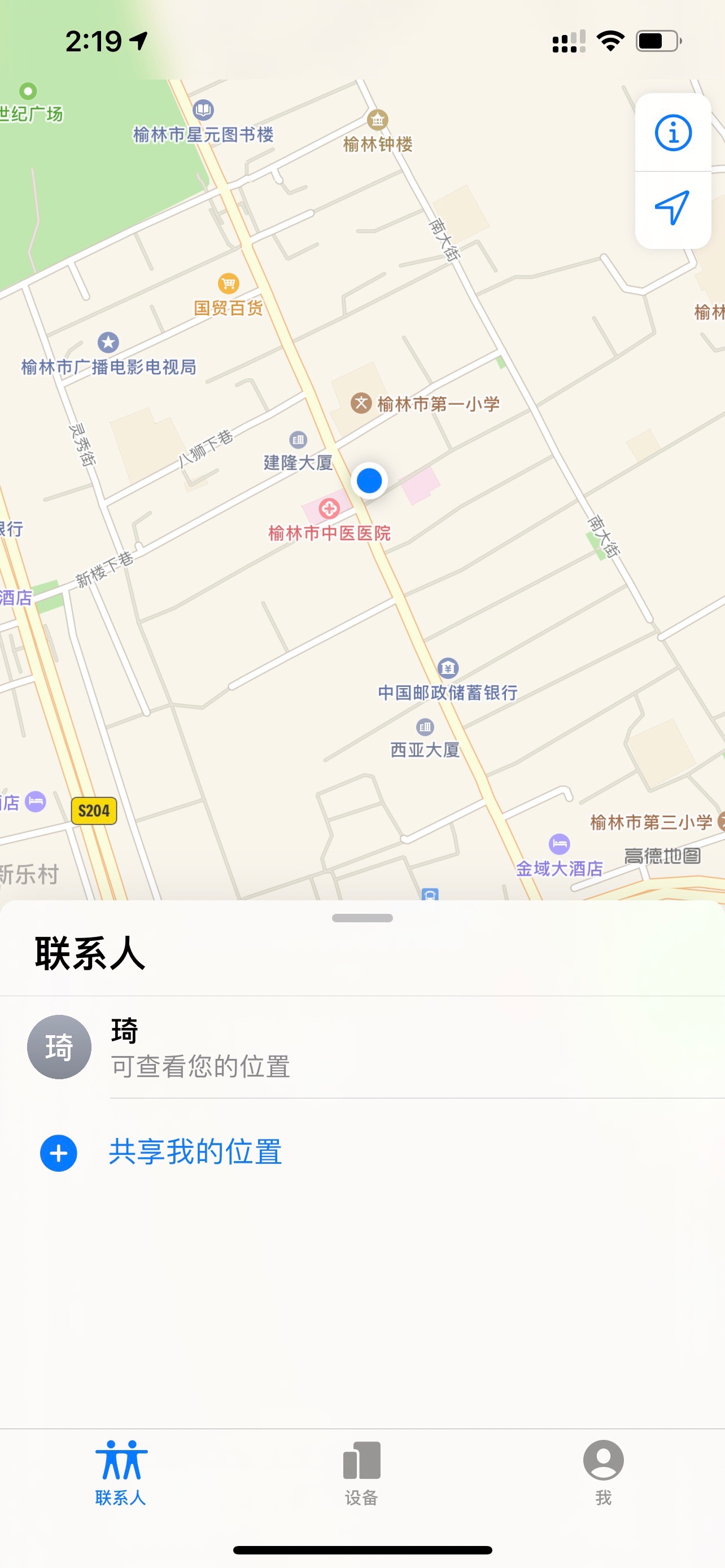The width and height of the screenshot is (725, 1568).
Task: Tap the blue current location dot
Action: (369, 481)
